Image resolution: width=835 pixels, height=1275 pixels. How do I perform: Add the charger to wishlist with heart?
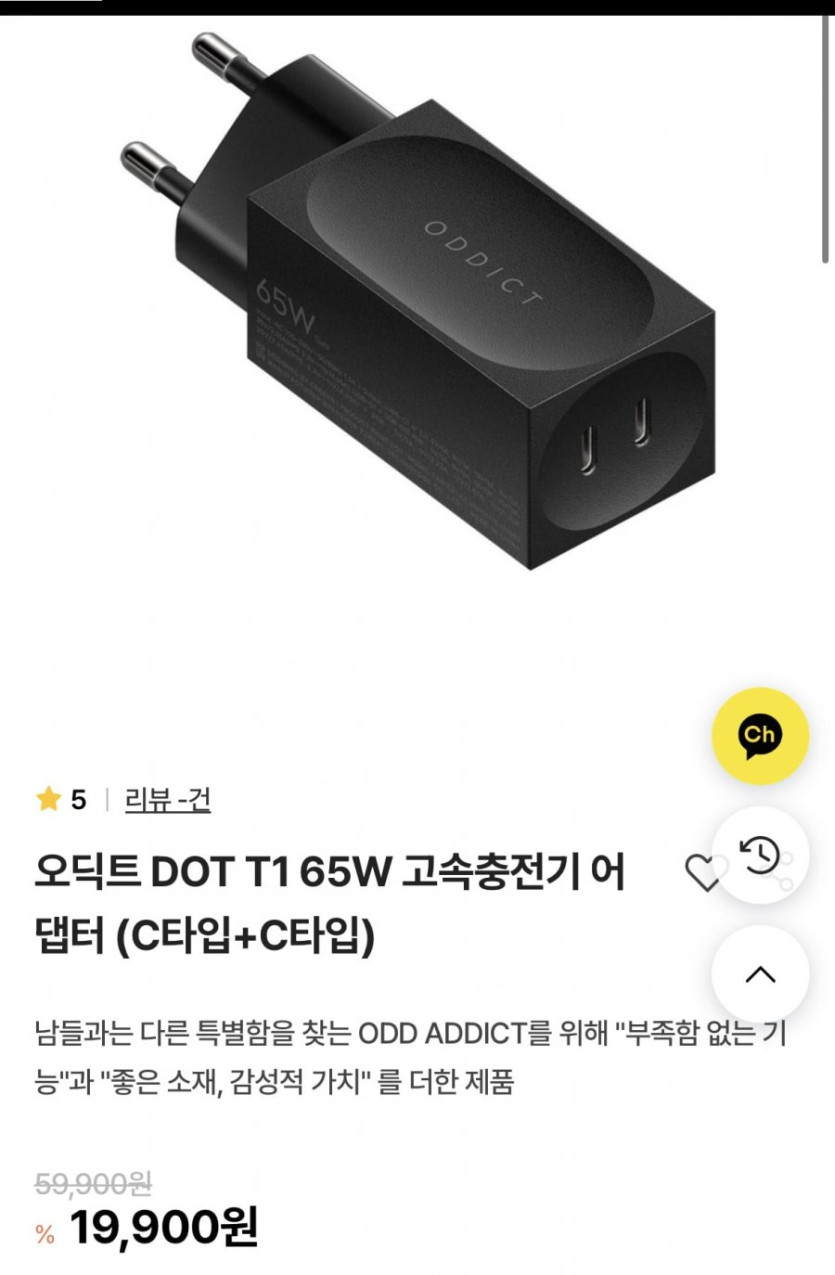point(705,874)
